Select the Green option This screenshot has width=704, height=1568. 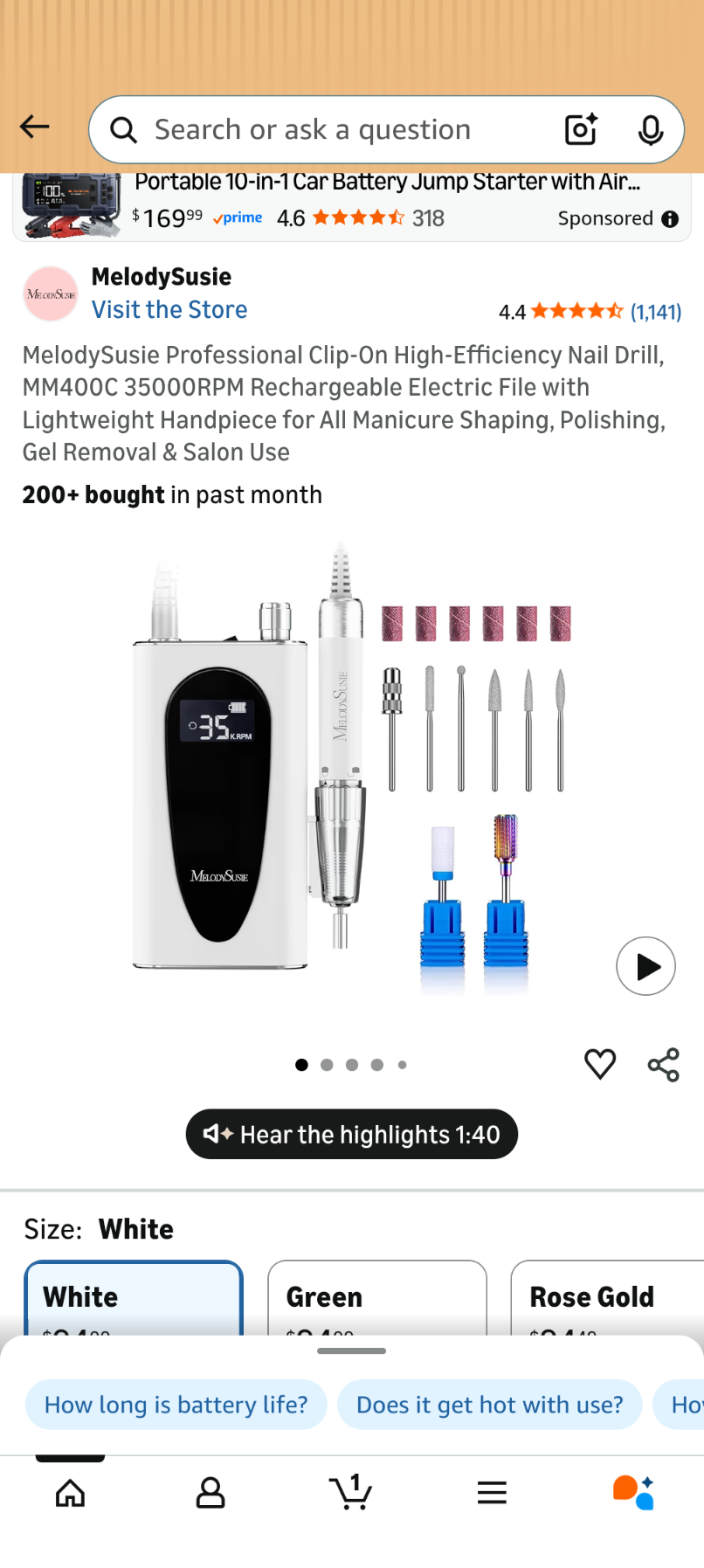pos(376,1298)
